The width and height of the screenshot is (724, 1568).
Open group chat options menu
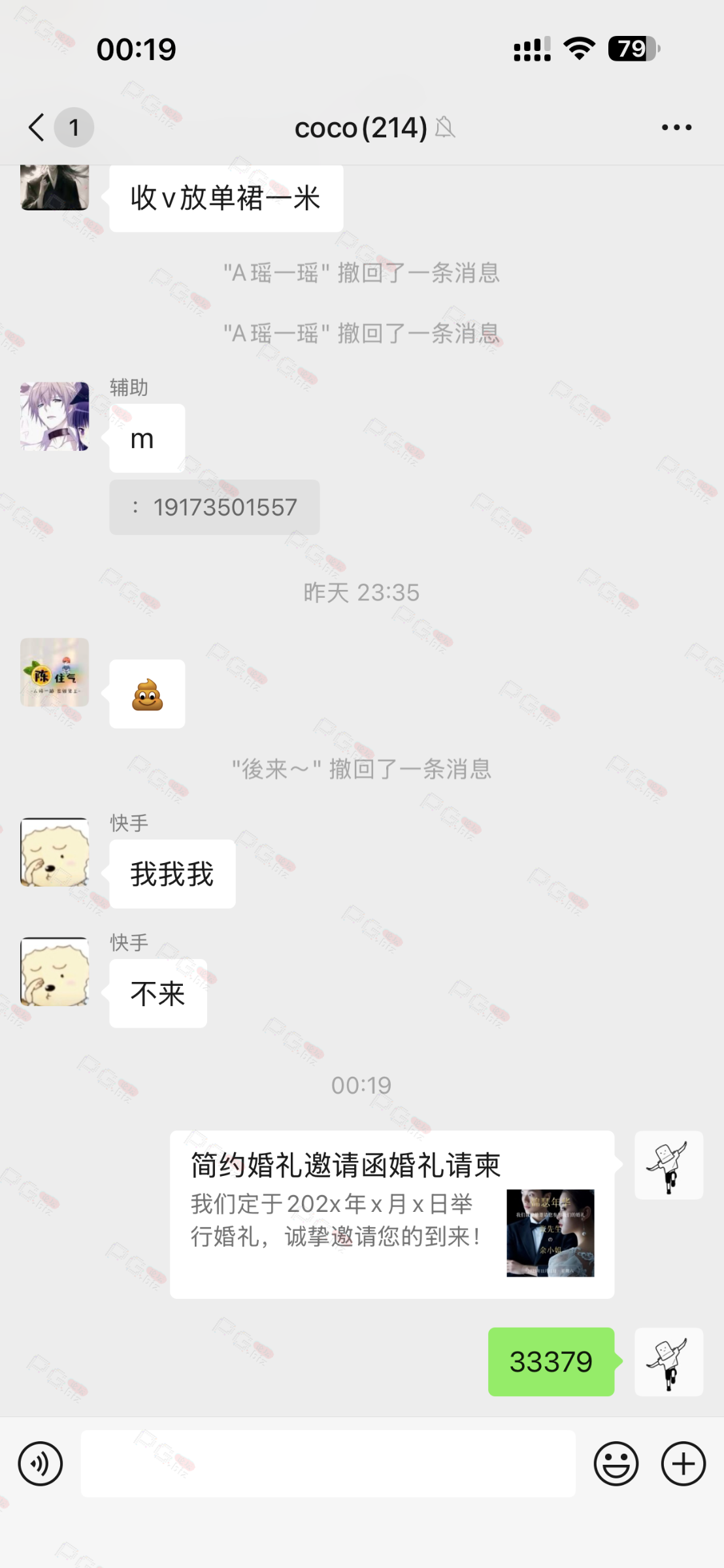676,127
